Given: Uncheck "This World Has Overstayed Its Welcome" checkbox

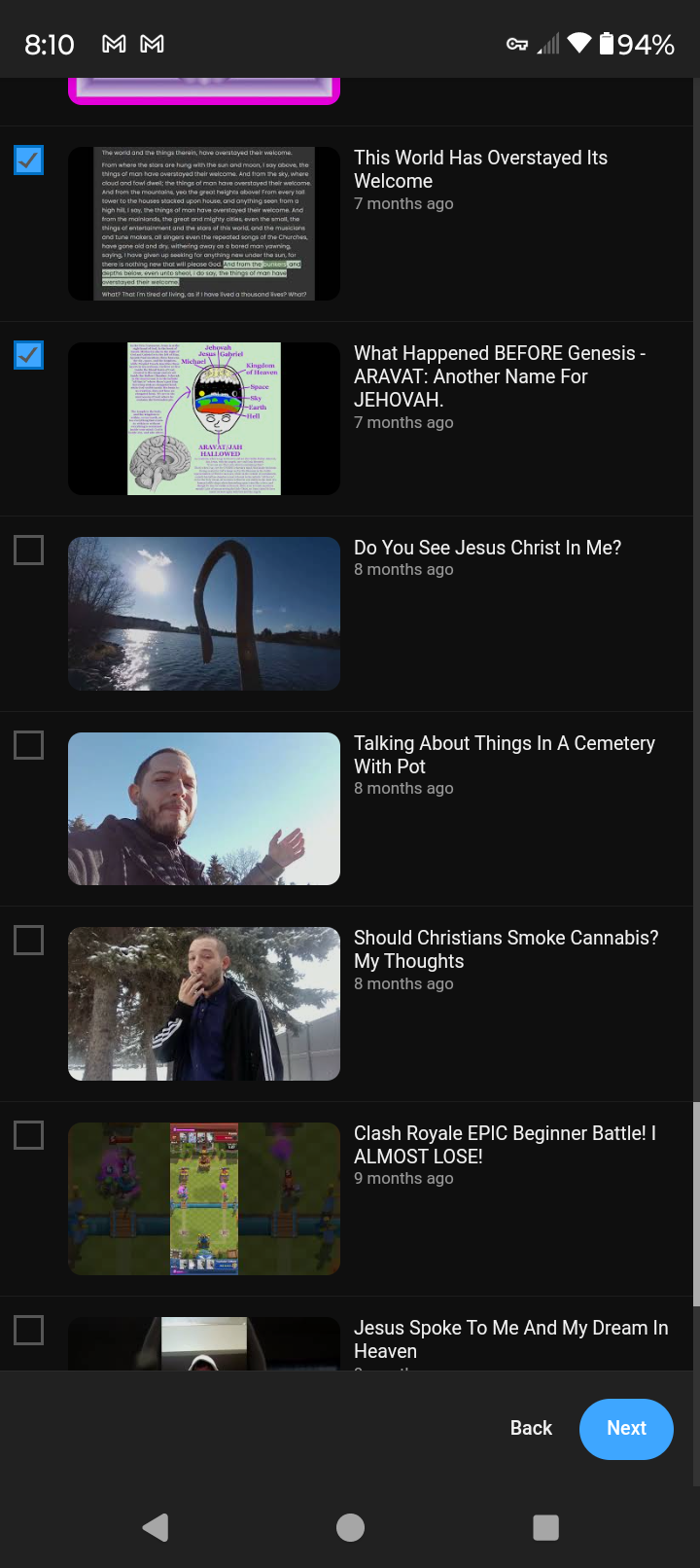Looking at the screenshot, I should click(29, 160).
